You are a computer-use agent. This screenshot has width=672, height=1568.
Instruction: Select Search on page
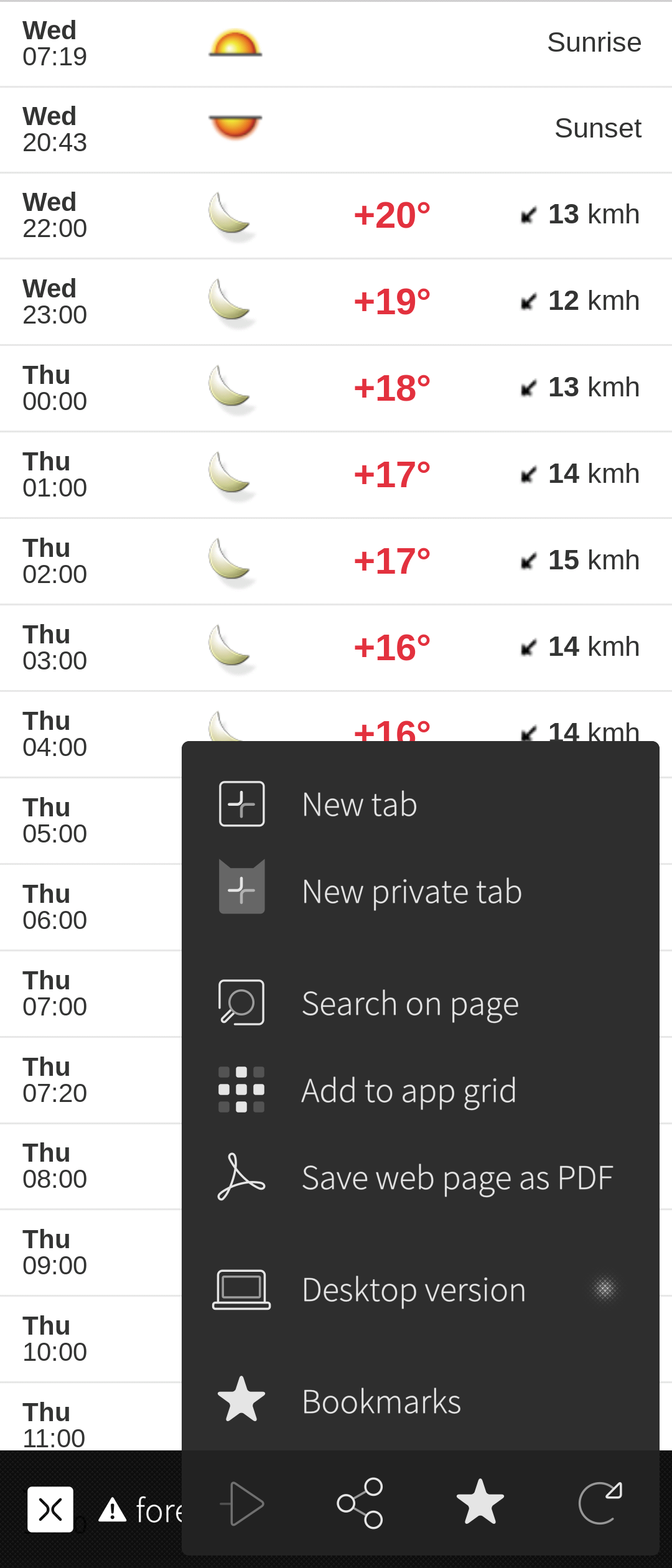[409, 1003]
